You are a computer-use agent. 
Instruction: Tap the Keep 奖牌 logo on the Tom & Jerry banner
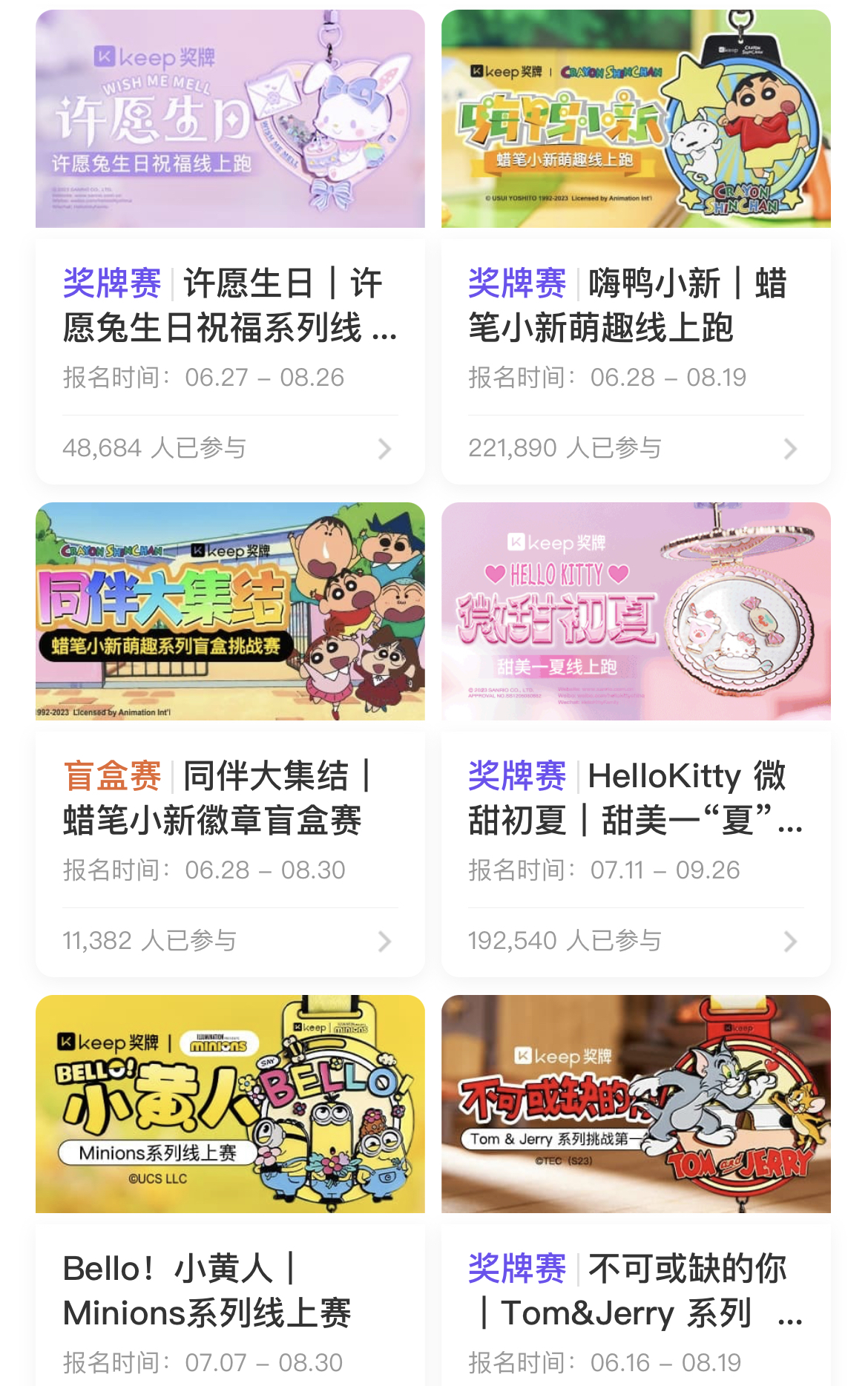[x=565, y=1057]
